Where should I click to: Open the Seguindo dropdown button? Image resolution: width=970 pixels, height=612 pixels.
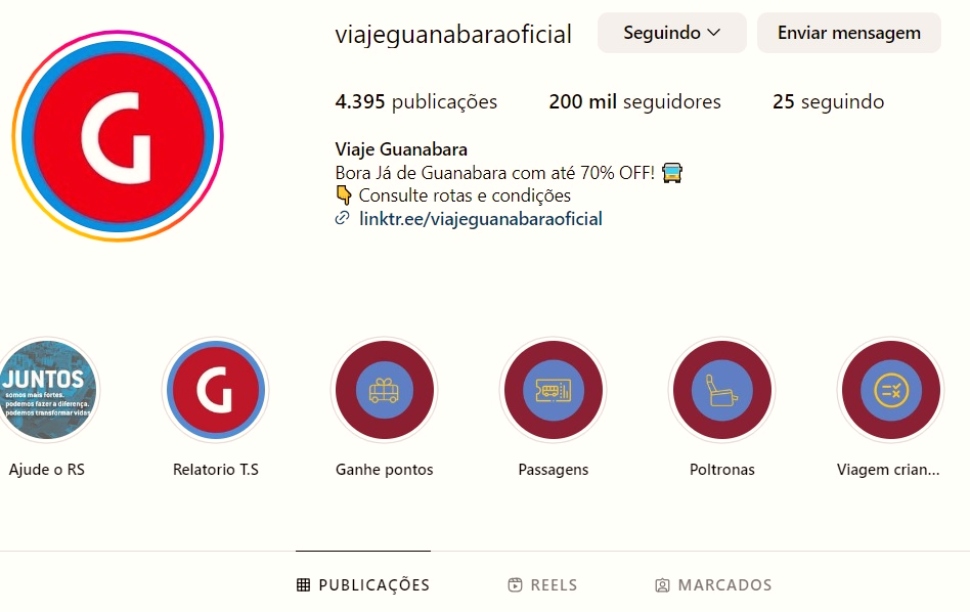[672, 33]
